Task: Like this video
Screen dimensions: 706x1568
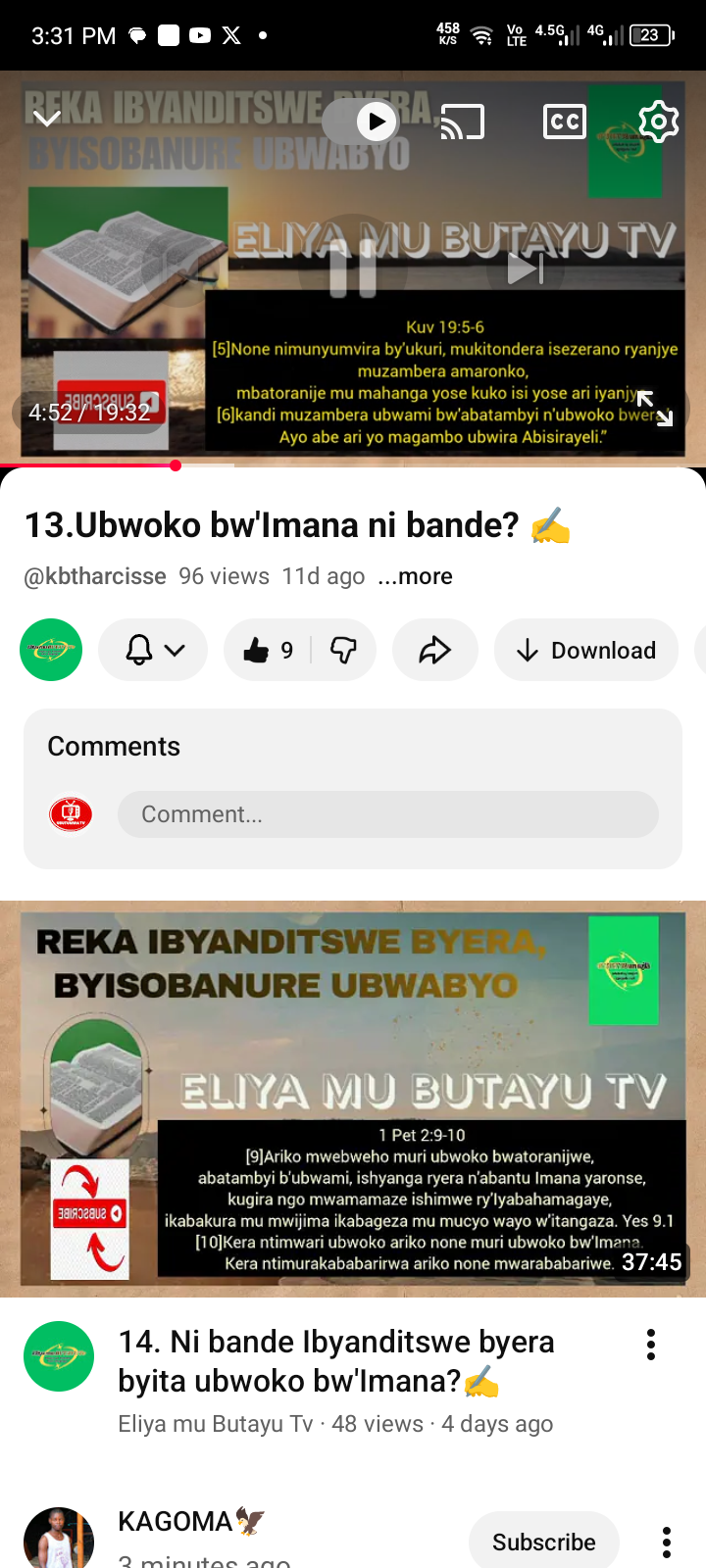Action: coord(268,650)
